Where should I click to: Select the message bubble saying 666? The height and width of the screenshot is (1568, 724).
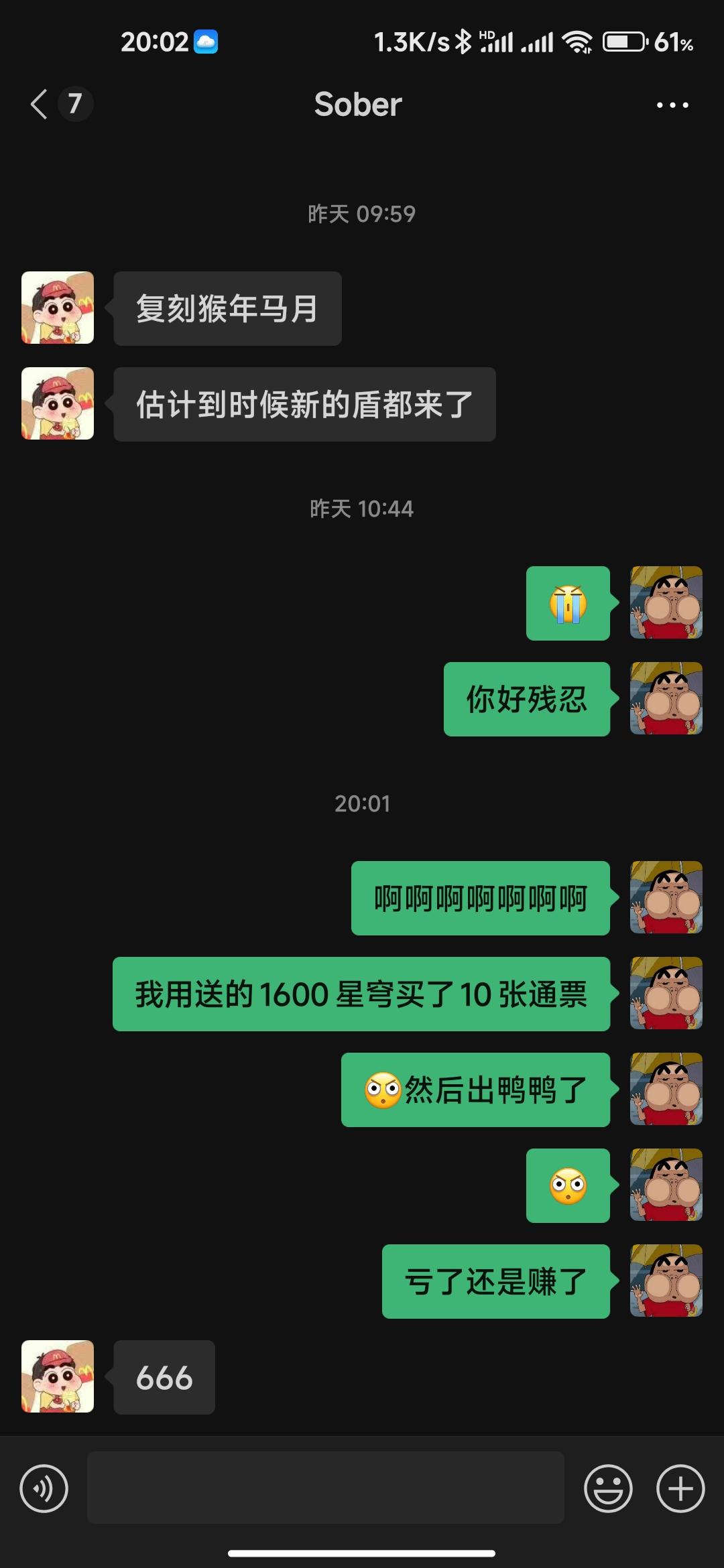164,1377
